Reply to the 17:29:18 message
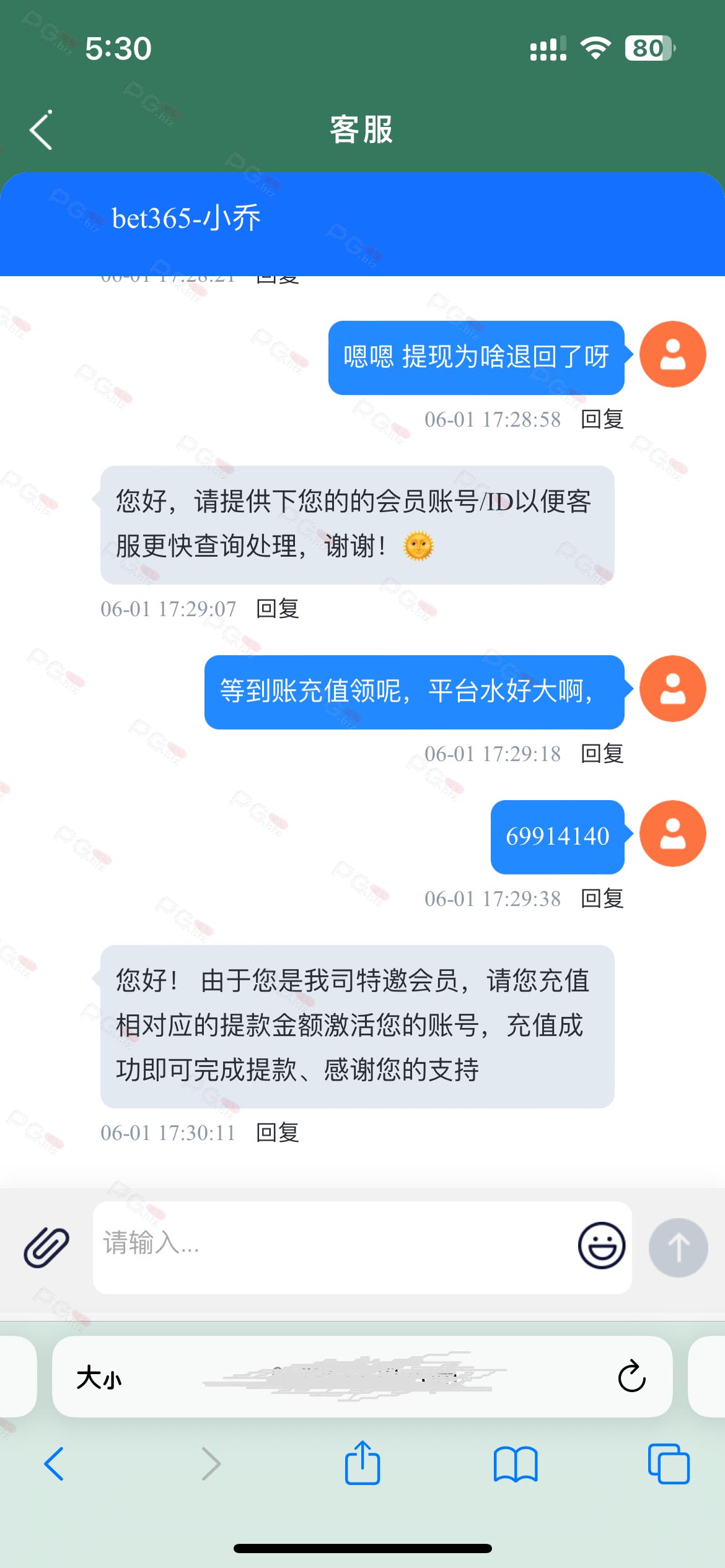The width and height of the screenshot is (725, 1568). pos(602,754)
